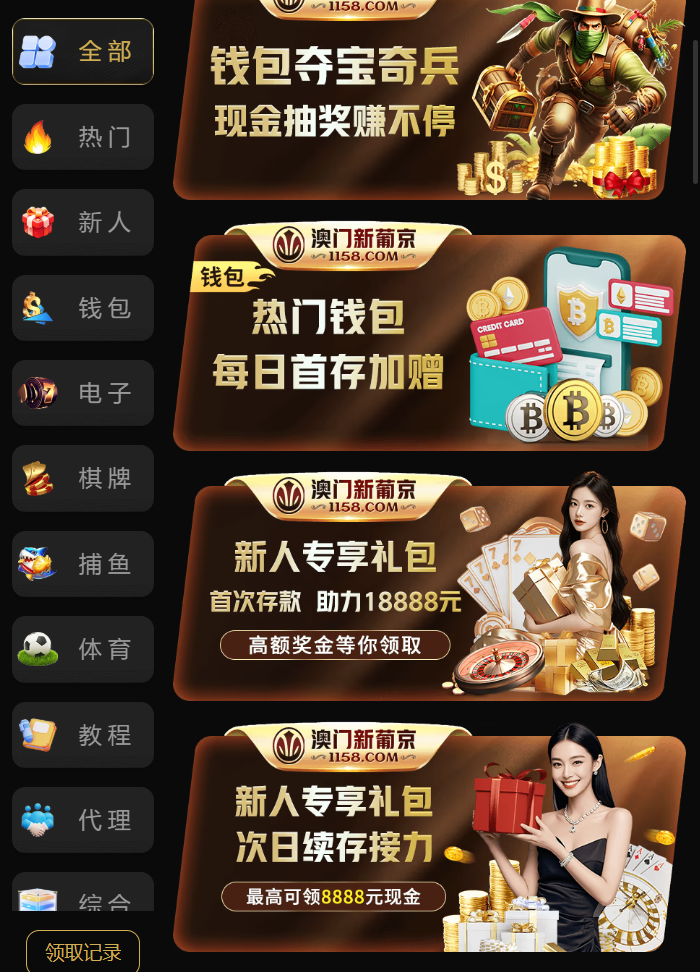Select the 全部 category
The height and width of the screenshot is (972, 700).
(x=83, y=51)
